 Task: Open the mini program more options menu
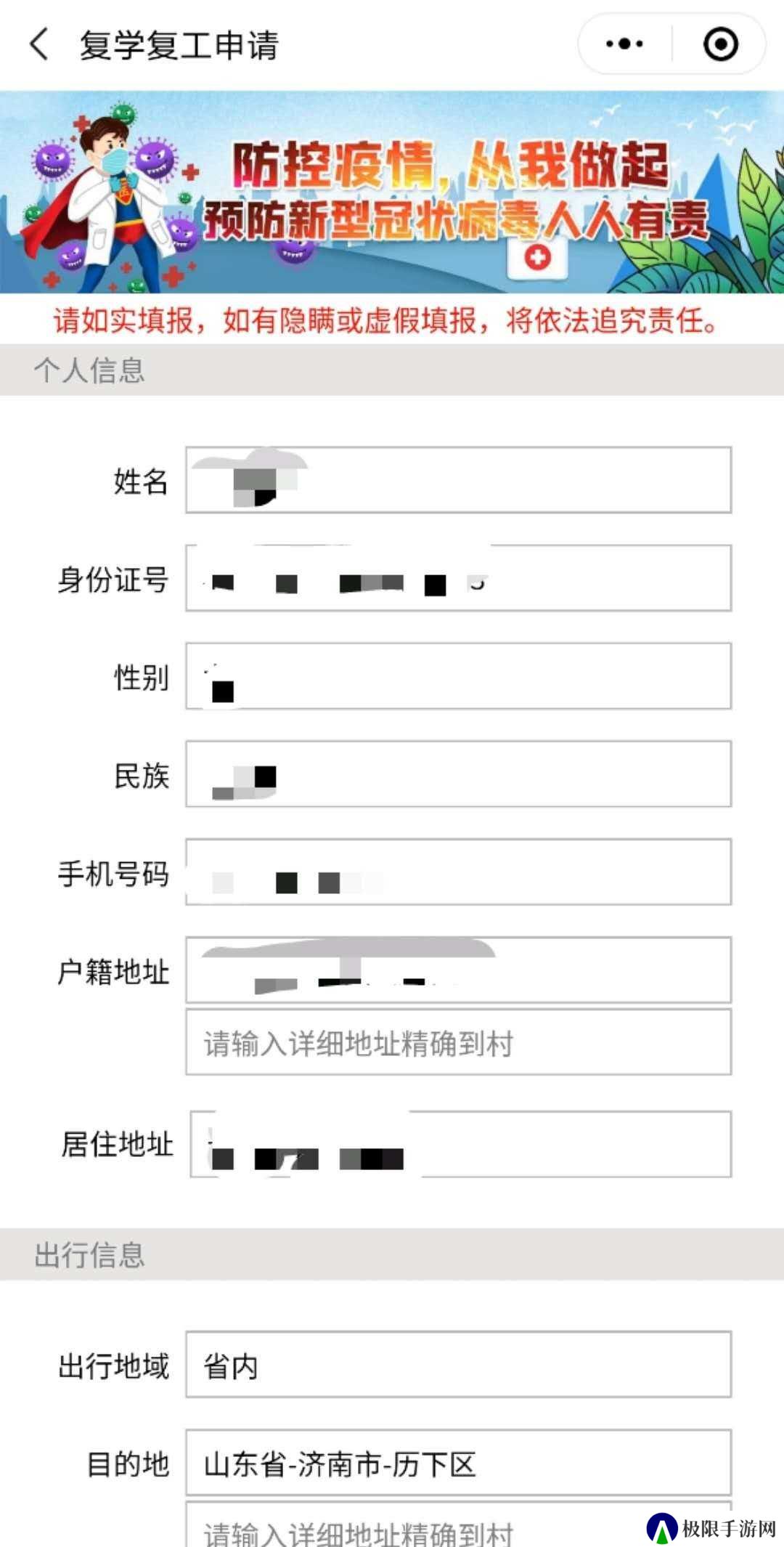coord(624,44)
